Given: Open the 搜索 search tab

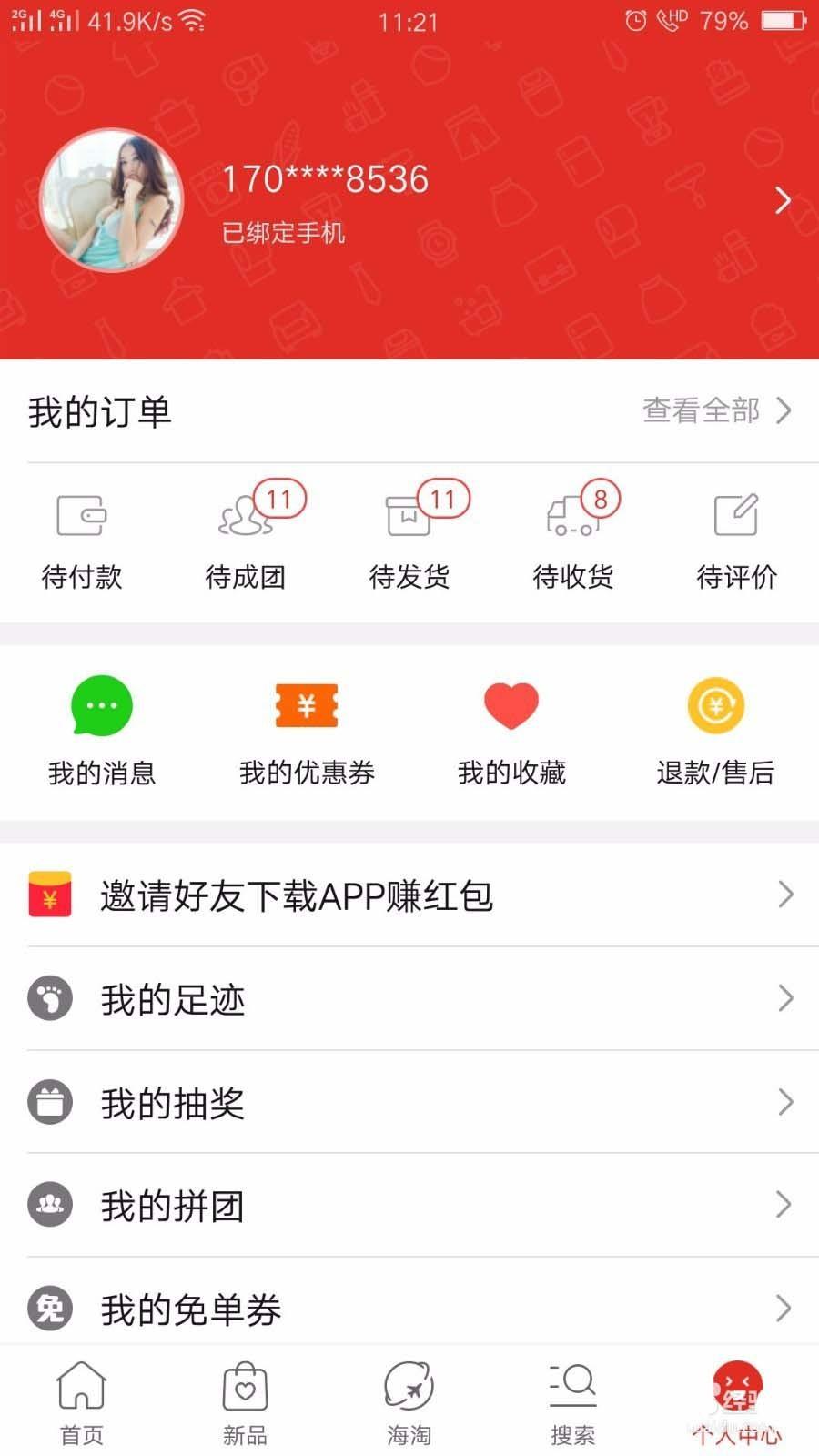Looking at the screenshot, I should (x=573, y=1401).
